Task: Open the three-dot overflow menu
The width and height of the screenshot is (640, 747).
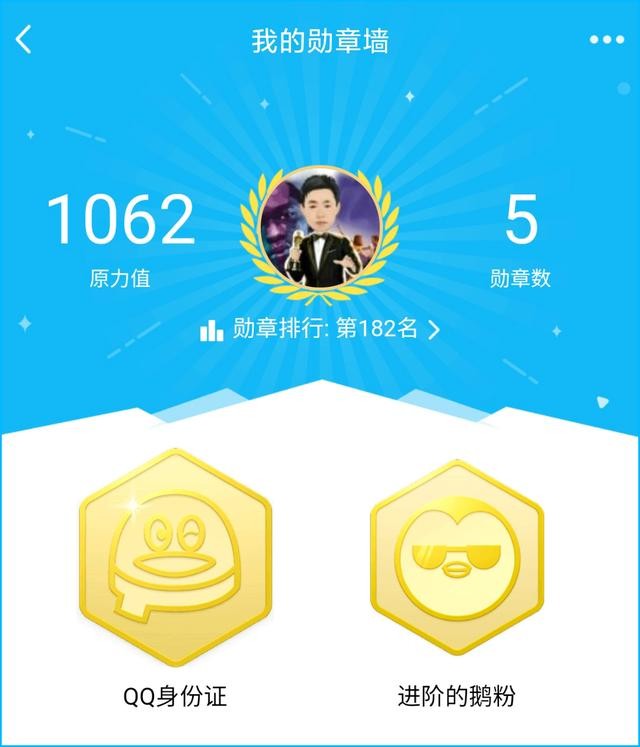Action: tap(606, 40)
